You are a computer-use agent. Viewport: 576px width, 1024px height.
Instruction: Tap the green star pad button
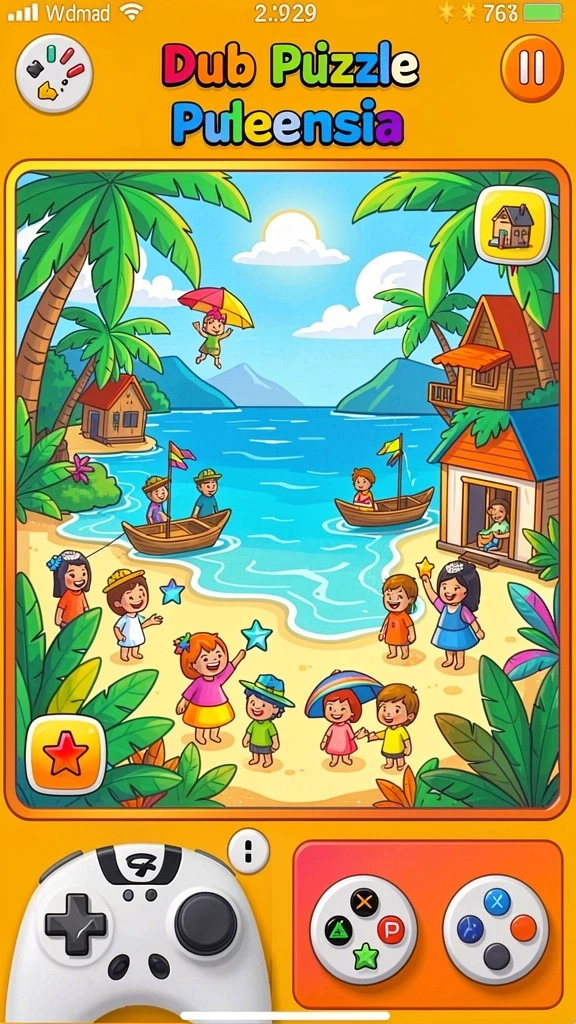coord(366,957)
